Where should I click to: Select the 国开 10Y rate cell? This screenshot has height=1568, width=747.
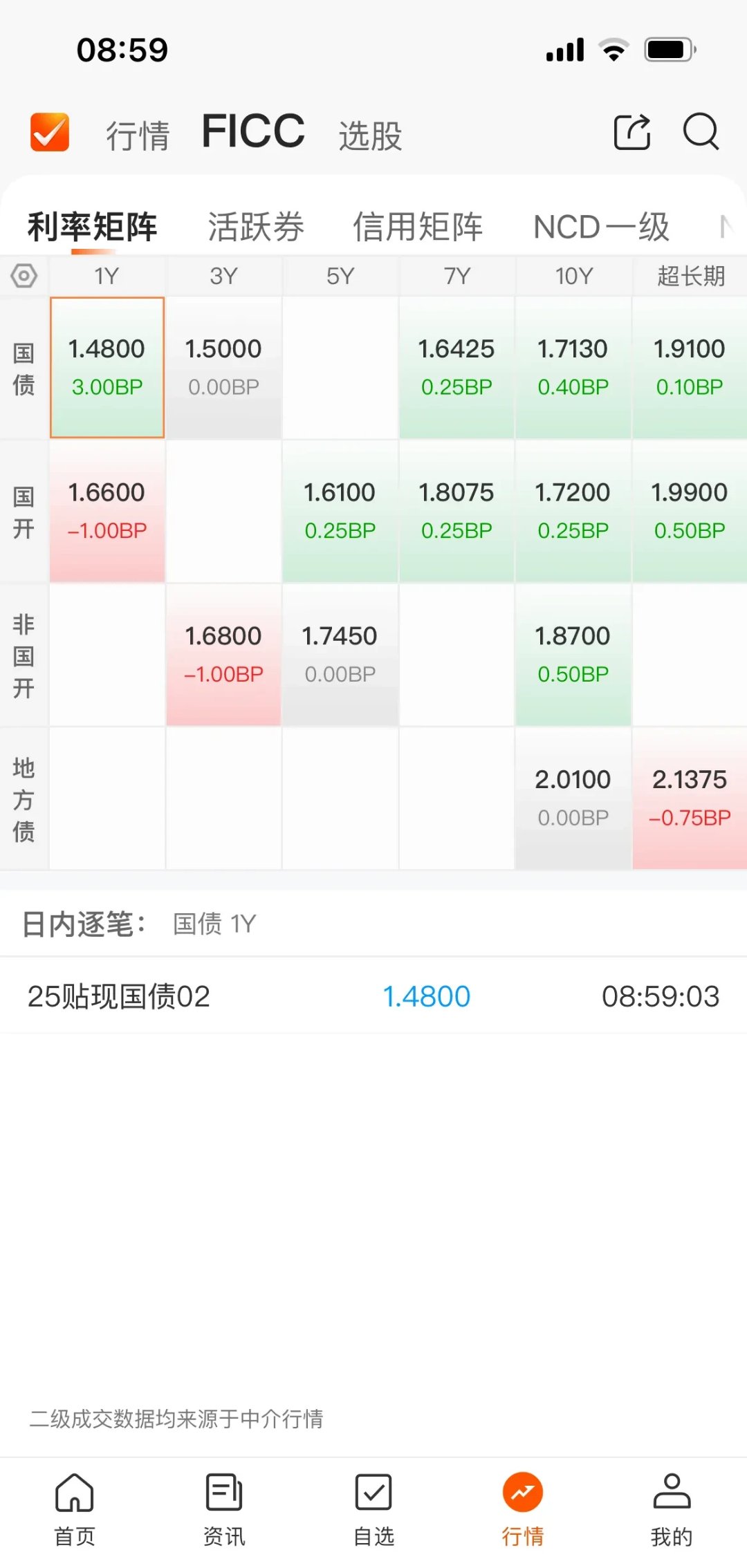tap(573, 510)
